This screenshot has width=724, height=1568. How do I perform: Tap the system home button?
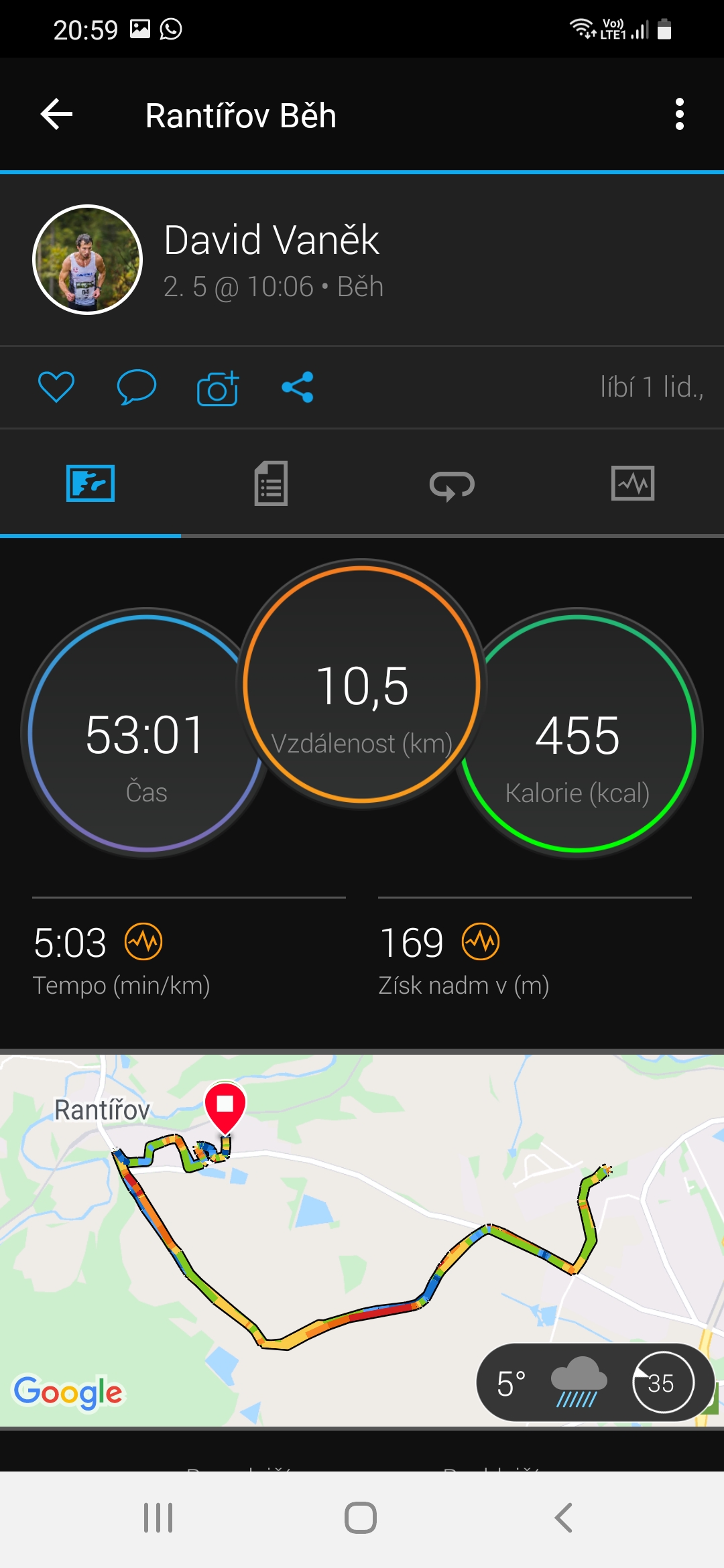(361, 1518)
